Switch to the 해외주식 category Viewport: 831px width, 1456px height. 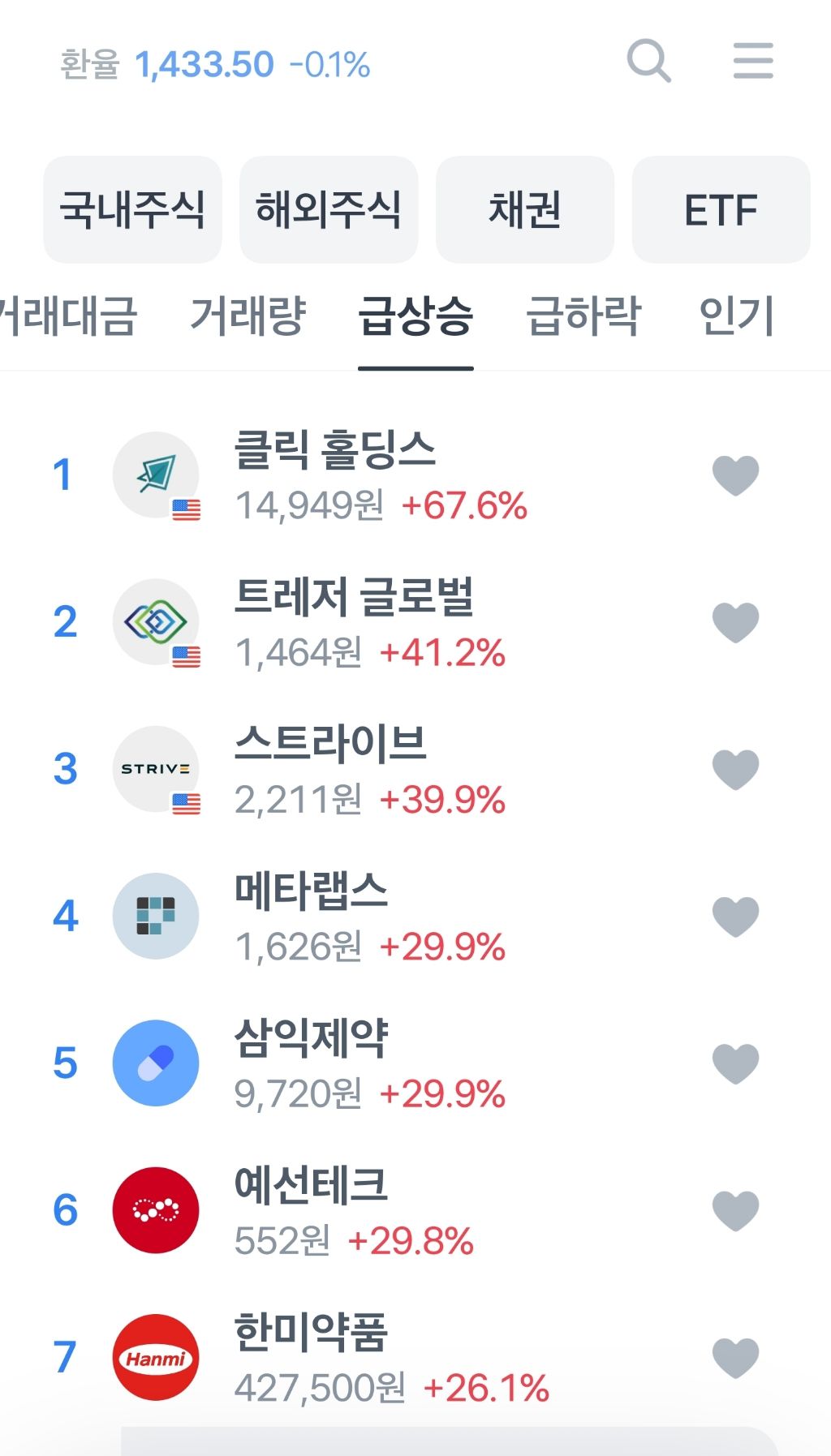328,209
